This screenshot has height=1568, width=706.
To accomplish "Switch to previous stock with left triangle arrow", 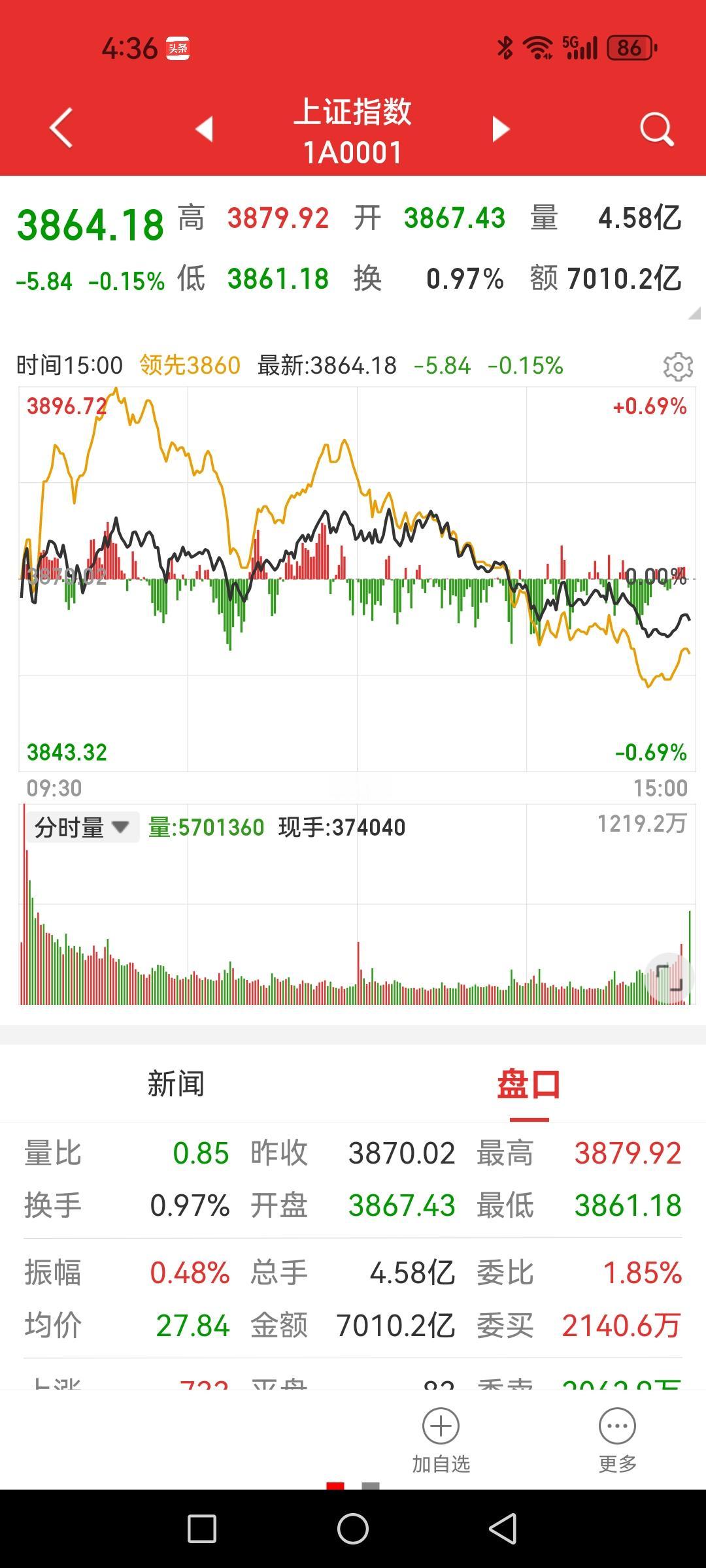I will [205, 128].
